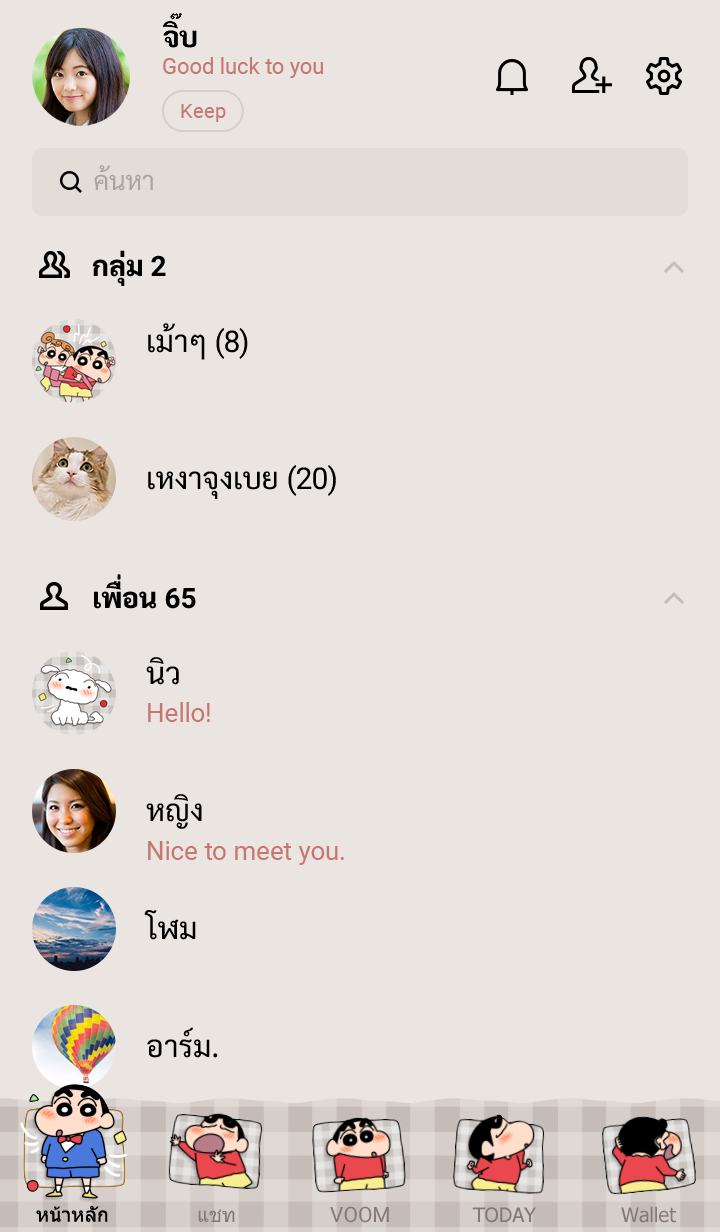The width and height of the screenshot is (720, 1232).
Task: Tap the หน้าหลัก home tab
Action: pos(72,1160)
